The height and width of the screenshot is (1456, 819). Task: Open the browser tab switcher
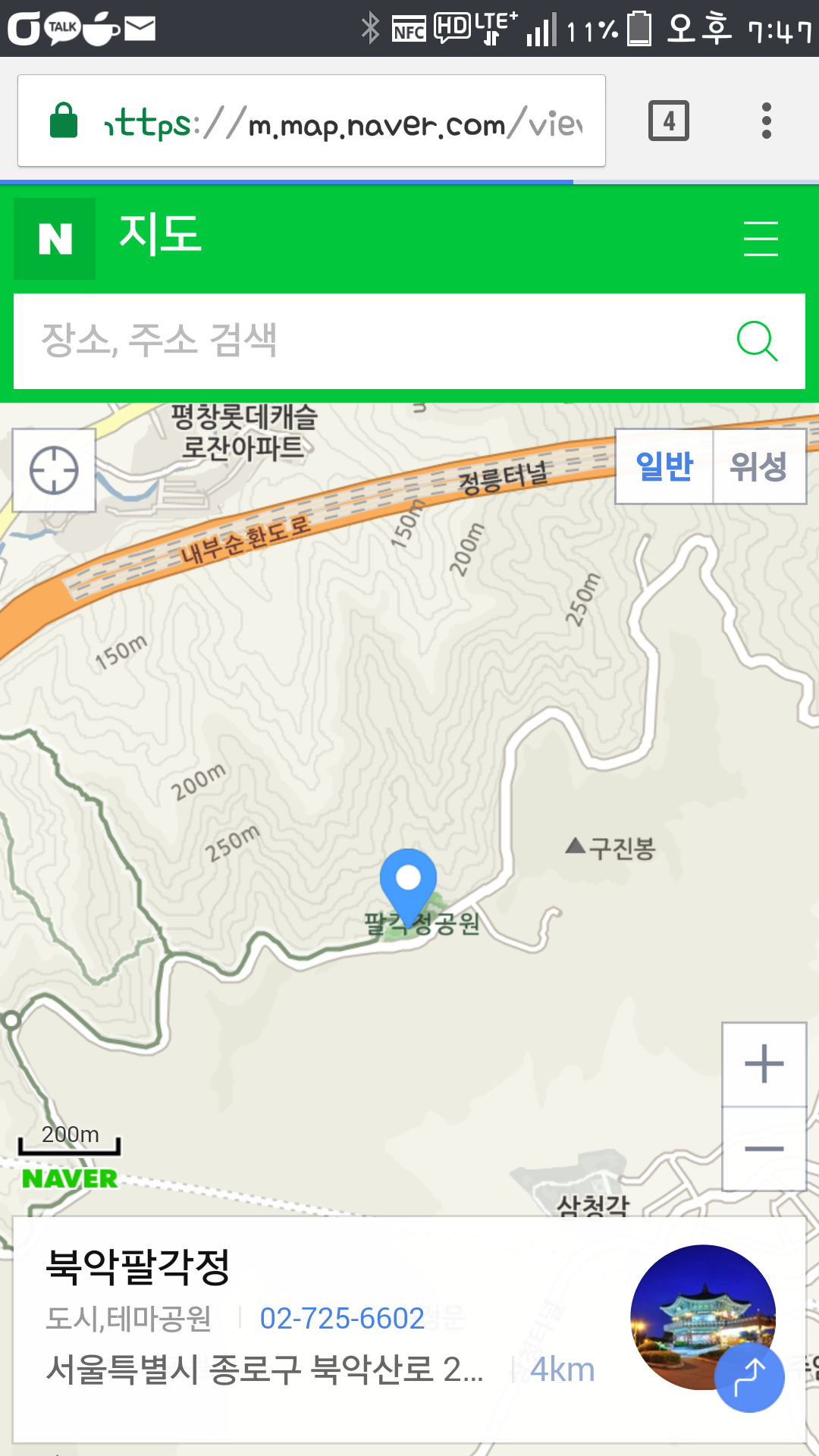click(668, 121)
